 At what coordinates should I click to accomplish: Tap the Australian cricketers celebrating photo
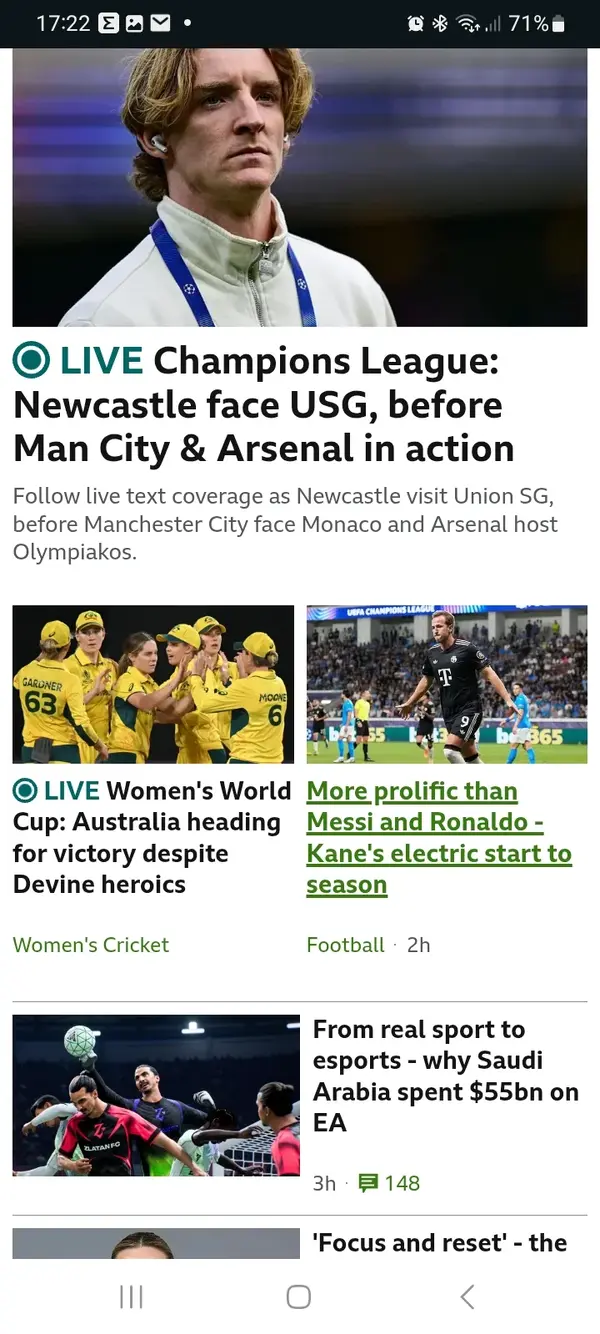153,684
